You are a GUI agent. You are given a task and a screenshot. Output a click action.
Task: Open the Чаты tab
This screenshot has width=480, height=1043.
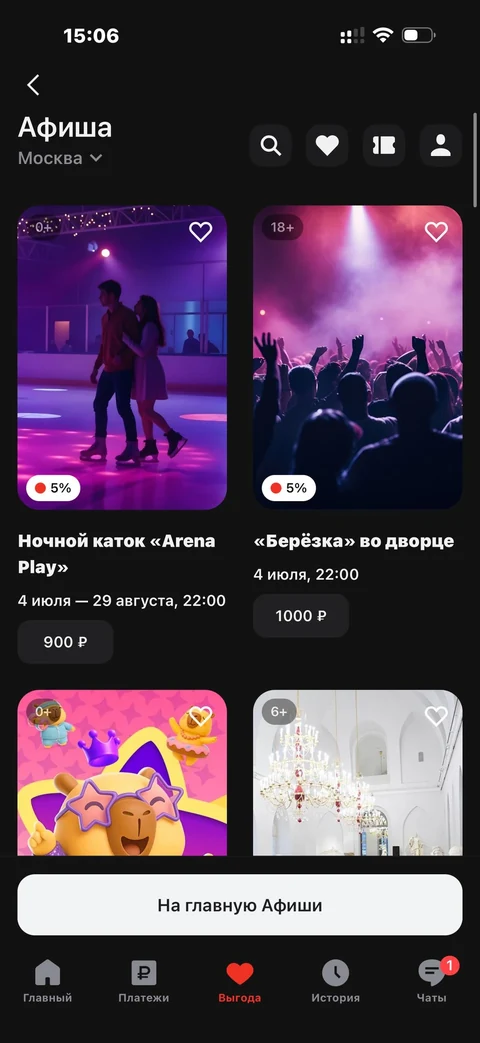[432, 982]
